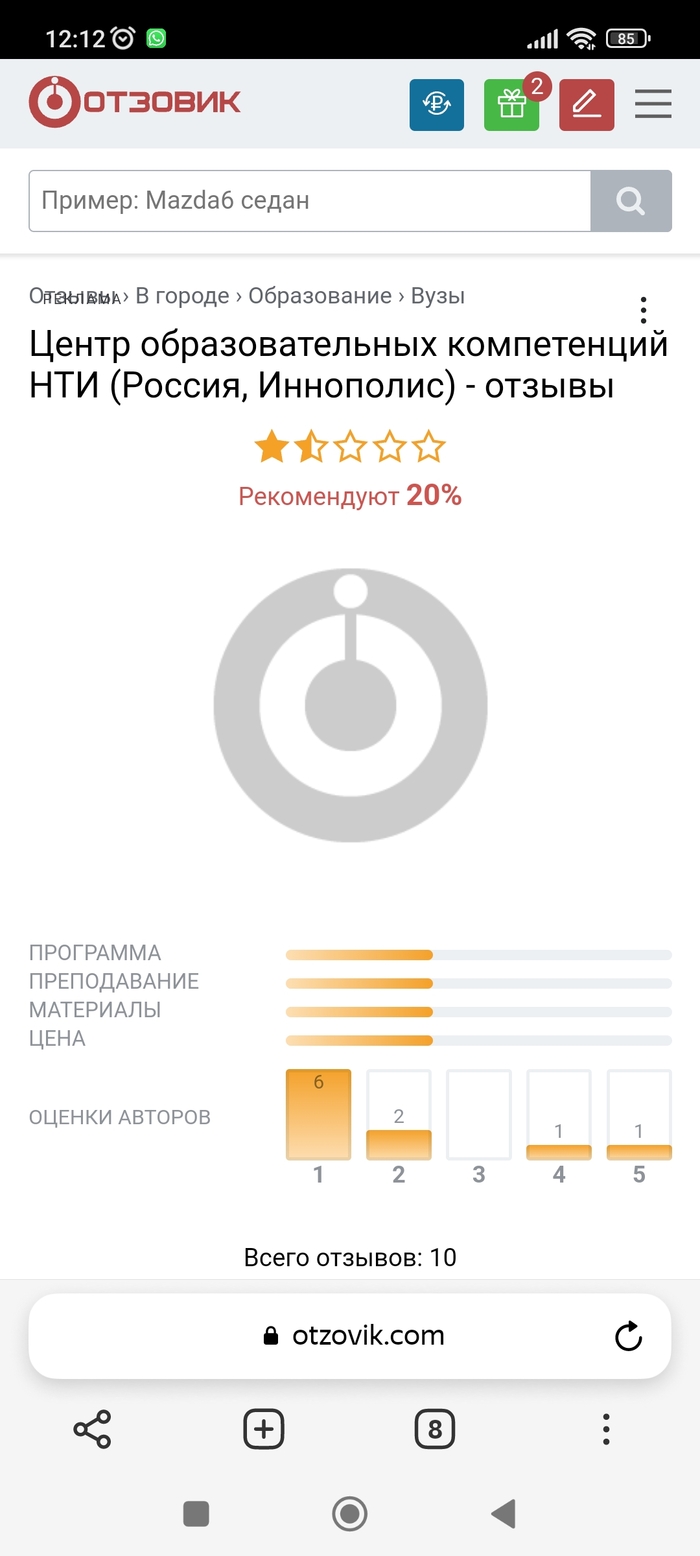
Task: Submit search with the magnifier button
Action: click(x=631, y=201)
